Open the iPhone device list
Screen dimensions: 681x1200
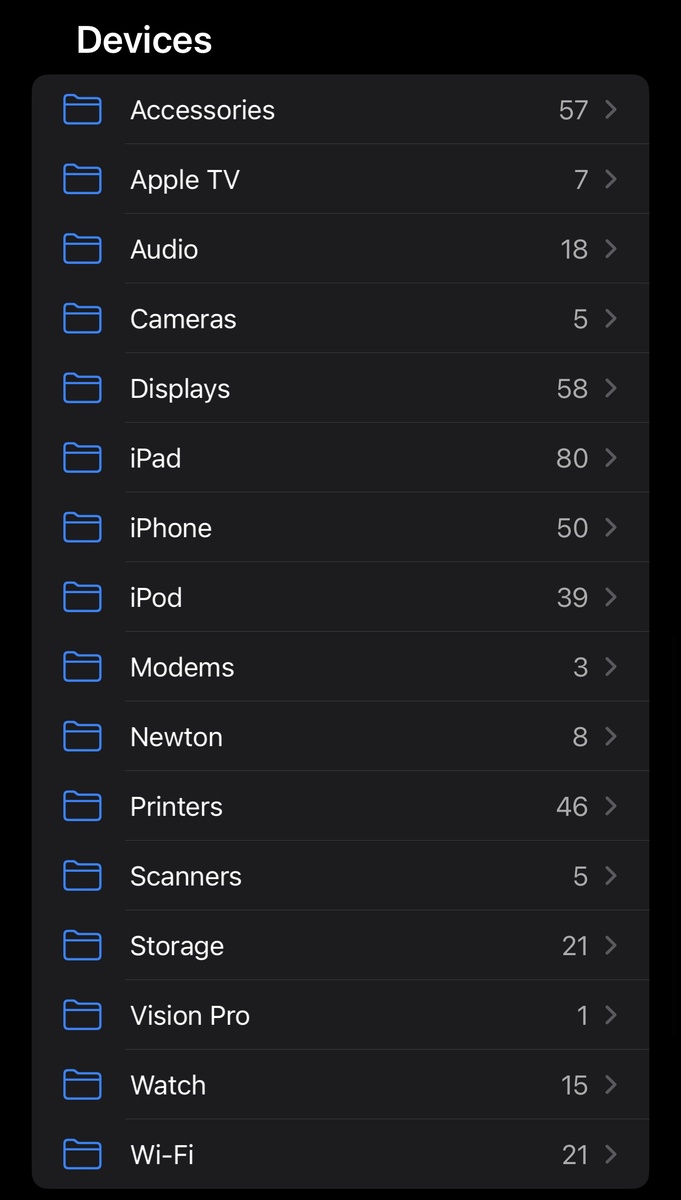(340, 528)
